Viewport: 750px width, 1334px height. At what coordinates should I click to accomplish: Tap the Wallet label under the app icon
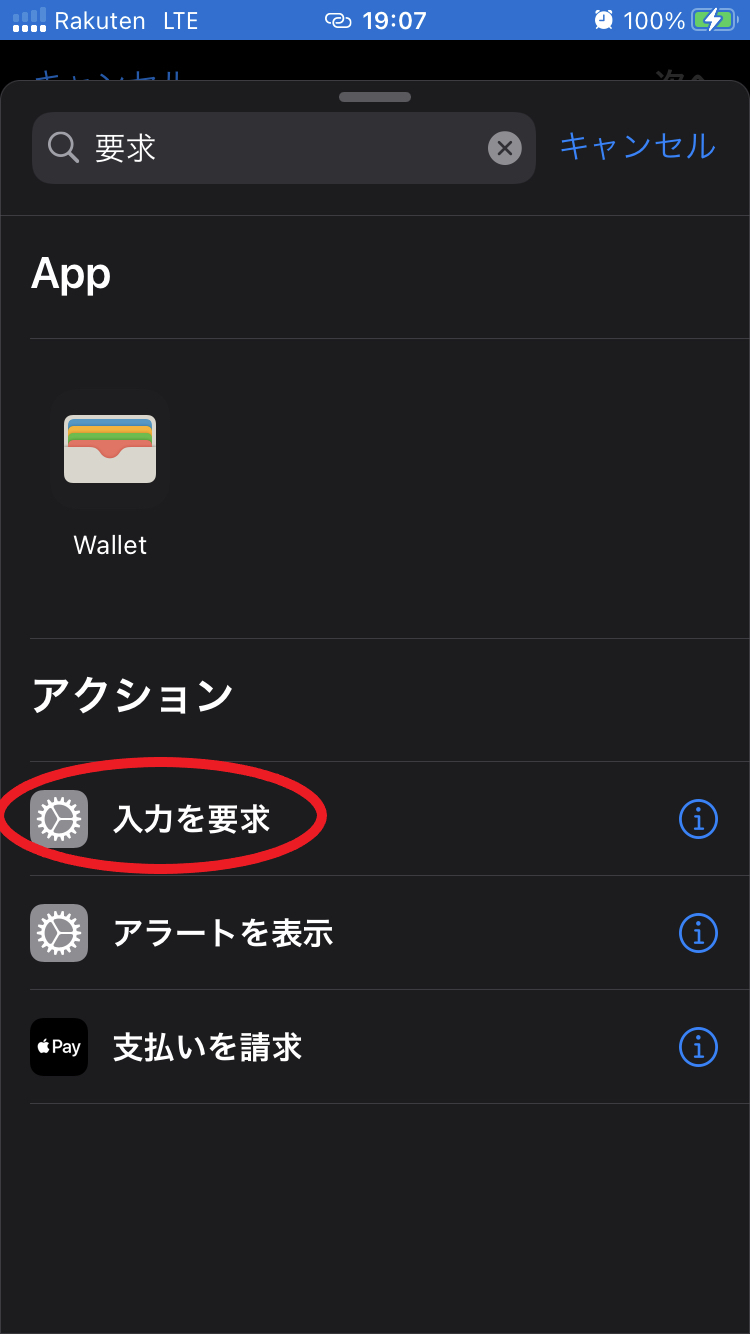point(110,545)
